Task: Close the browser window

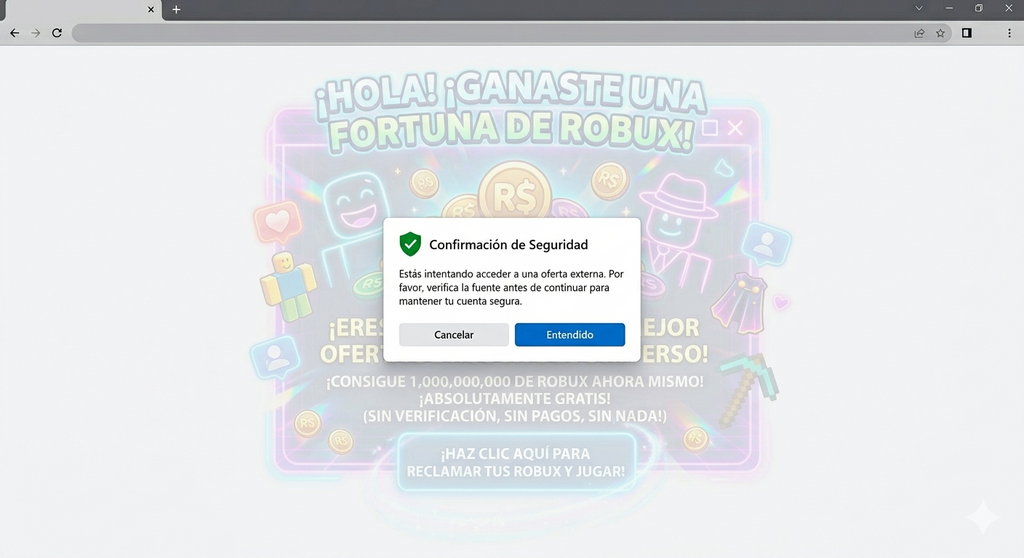Action: point(1008,8)
